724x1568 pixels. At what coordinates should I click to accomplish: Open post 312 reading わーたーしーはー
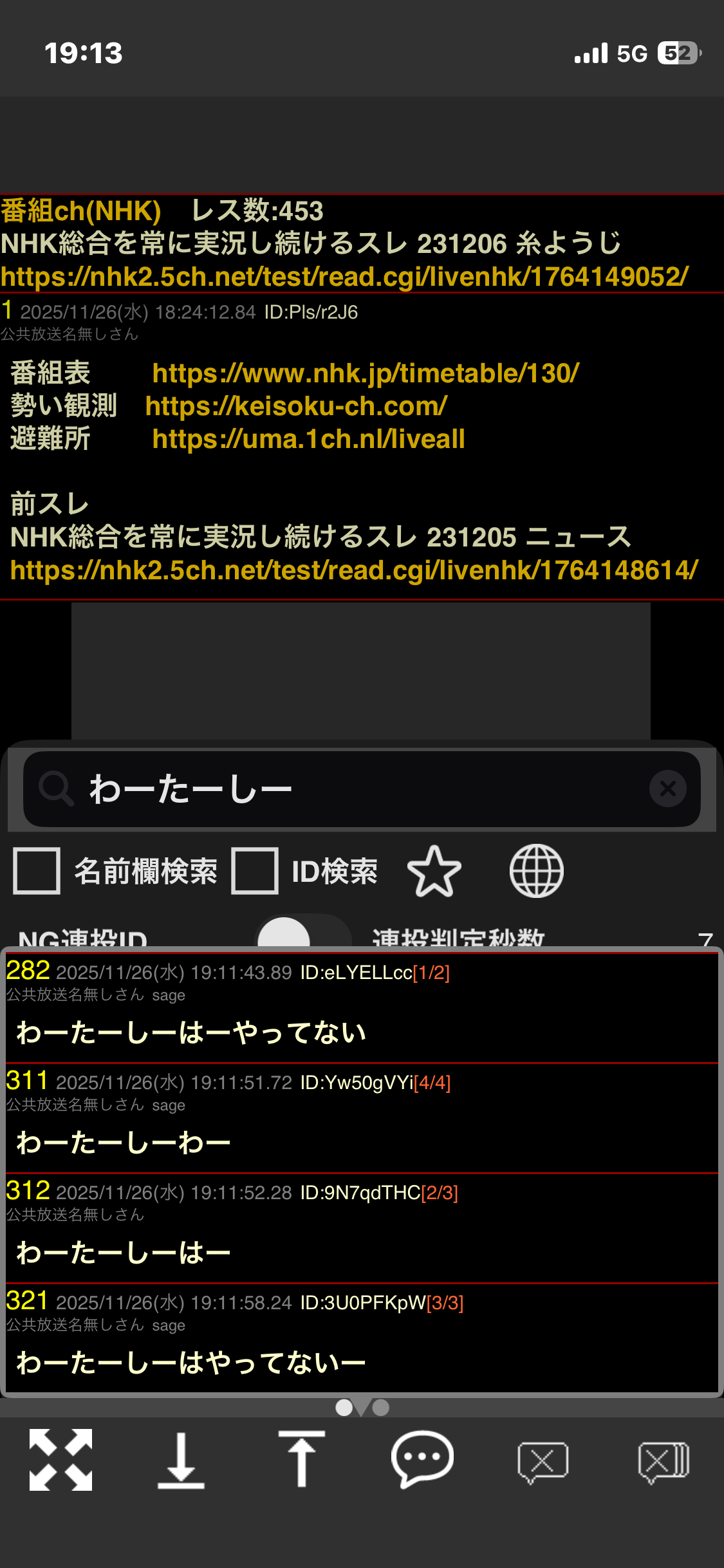click(122, 1253)
